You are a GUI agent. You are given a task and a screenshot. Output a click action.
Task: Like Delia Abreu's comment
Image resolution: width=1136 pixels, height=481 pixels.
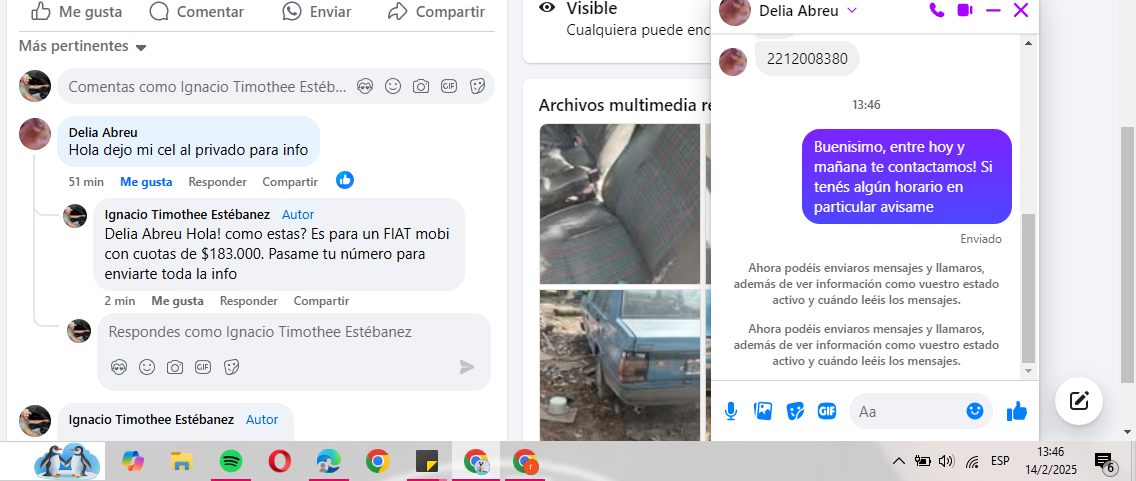click(146, 182)
